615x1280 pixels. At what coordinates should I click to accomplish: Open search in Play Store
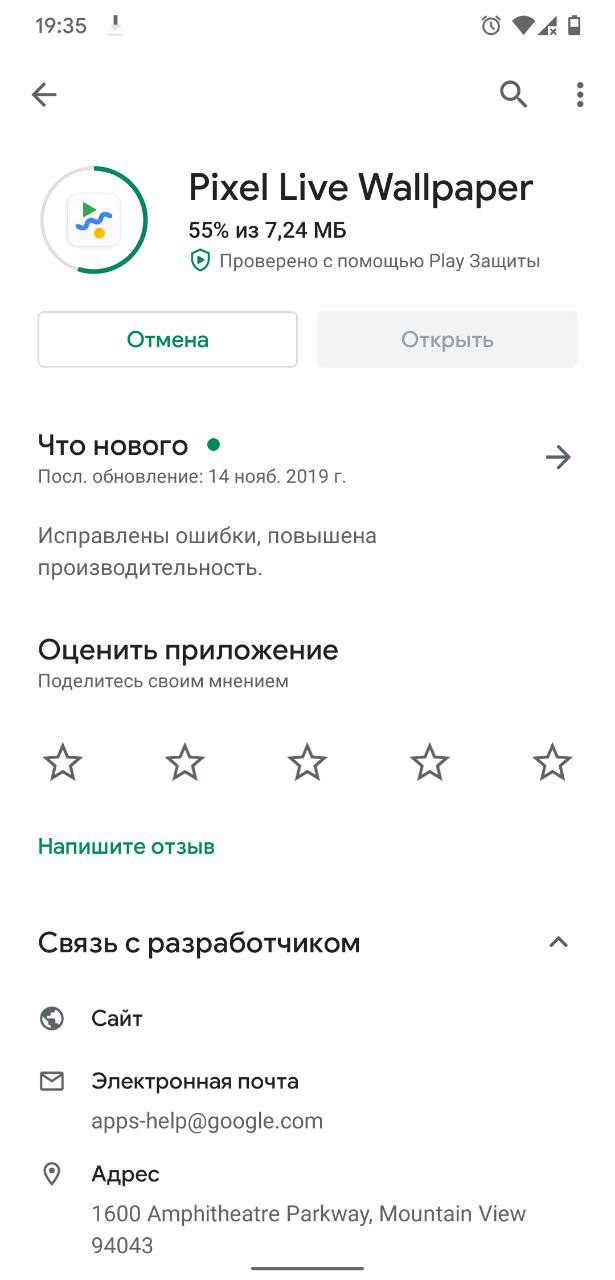513,95
